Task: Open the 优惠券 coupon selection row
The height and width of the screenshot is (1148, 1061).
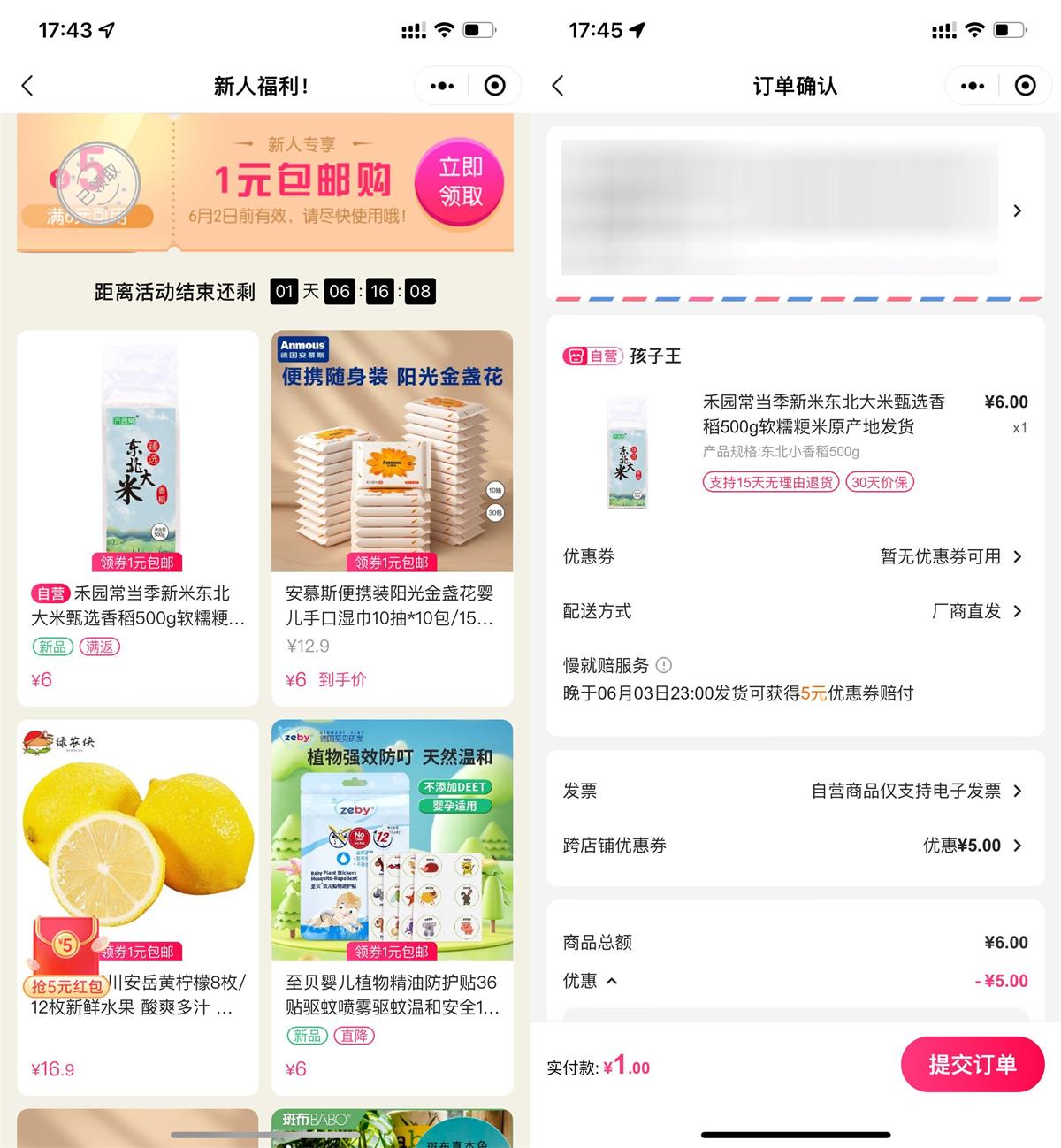Action: pos(796,557)
